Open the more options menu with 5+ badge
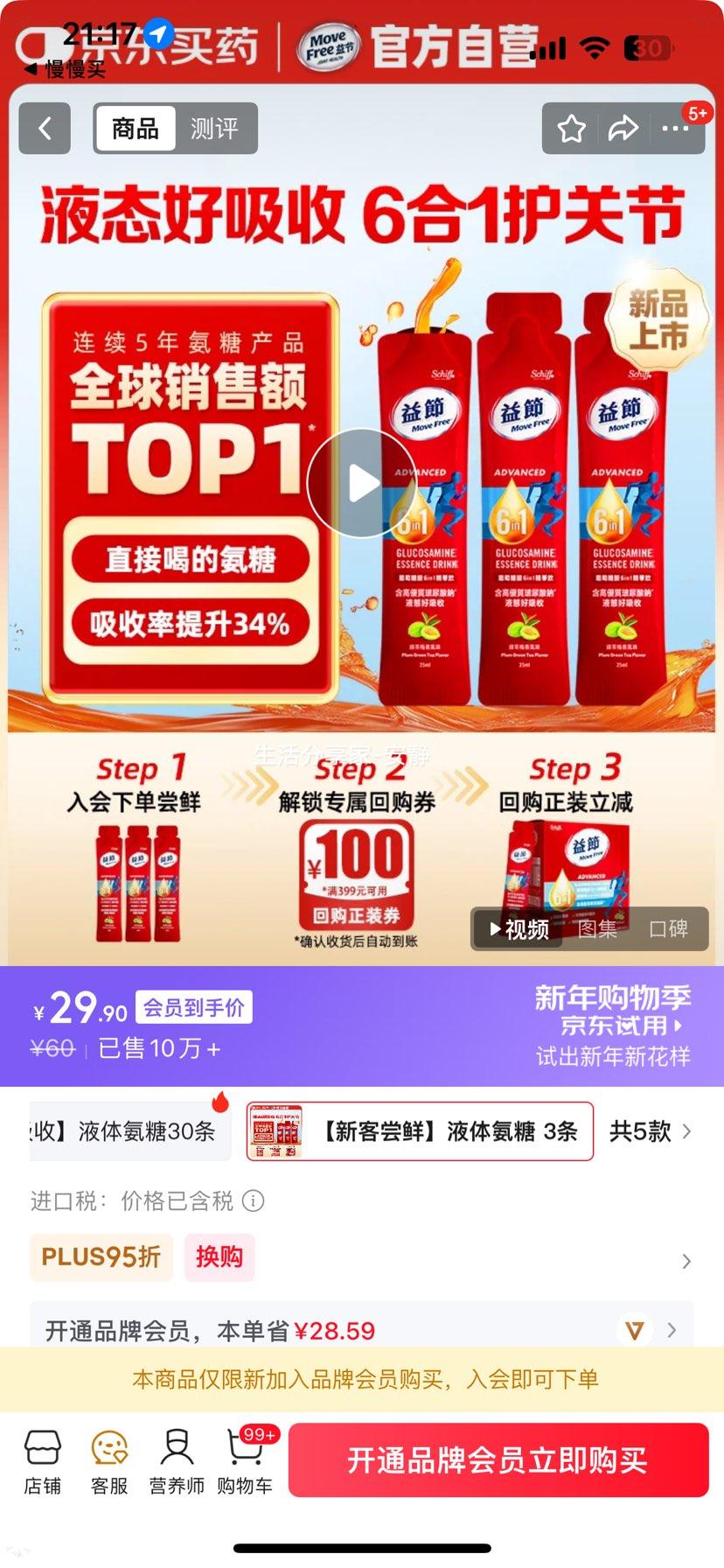This screenshot has width=724, height=1568. [x=676, y=129]
